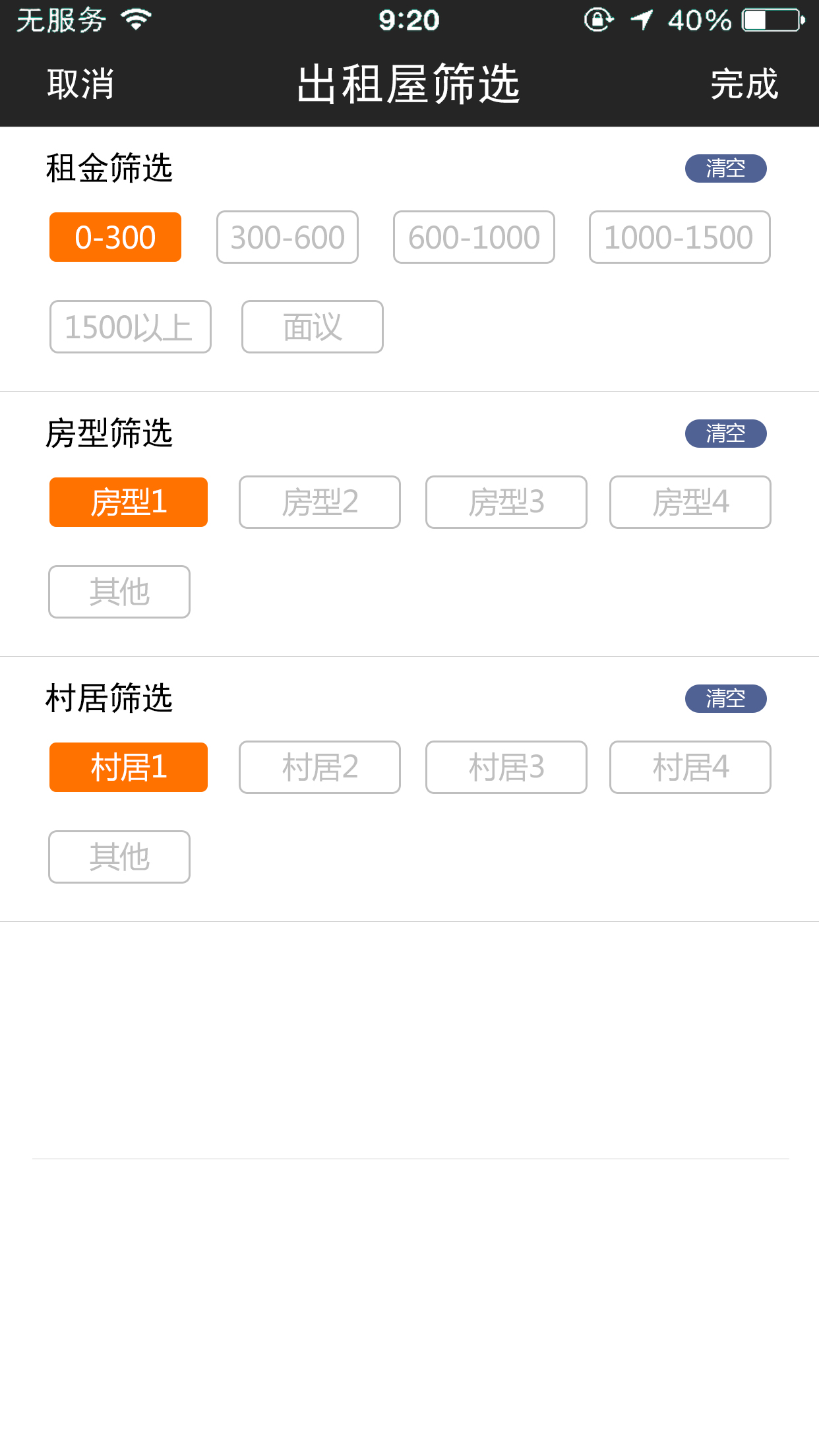Choose 房型2 option
Screen dimensions: 819x1456
[x=320, y=502]
